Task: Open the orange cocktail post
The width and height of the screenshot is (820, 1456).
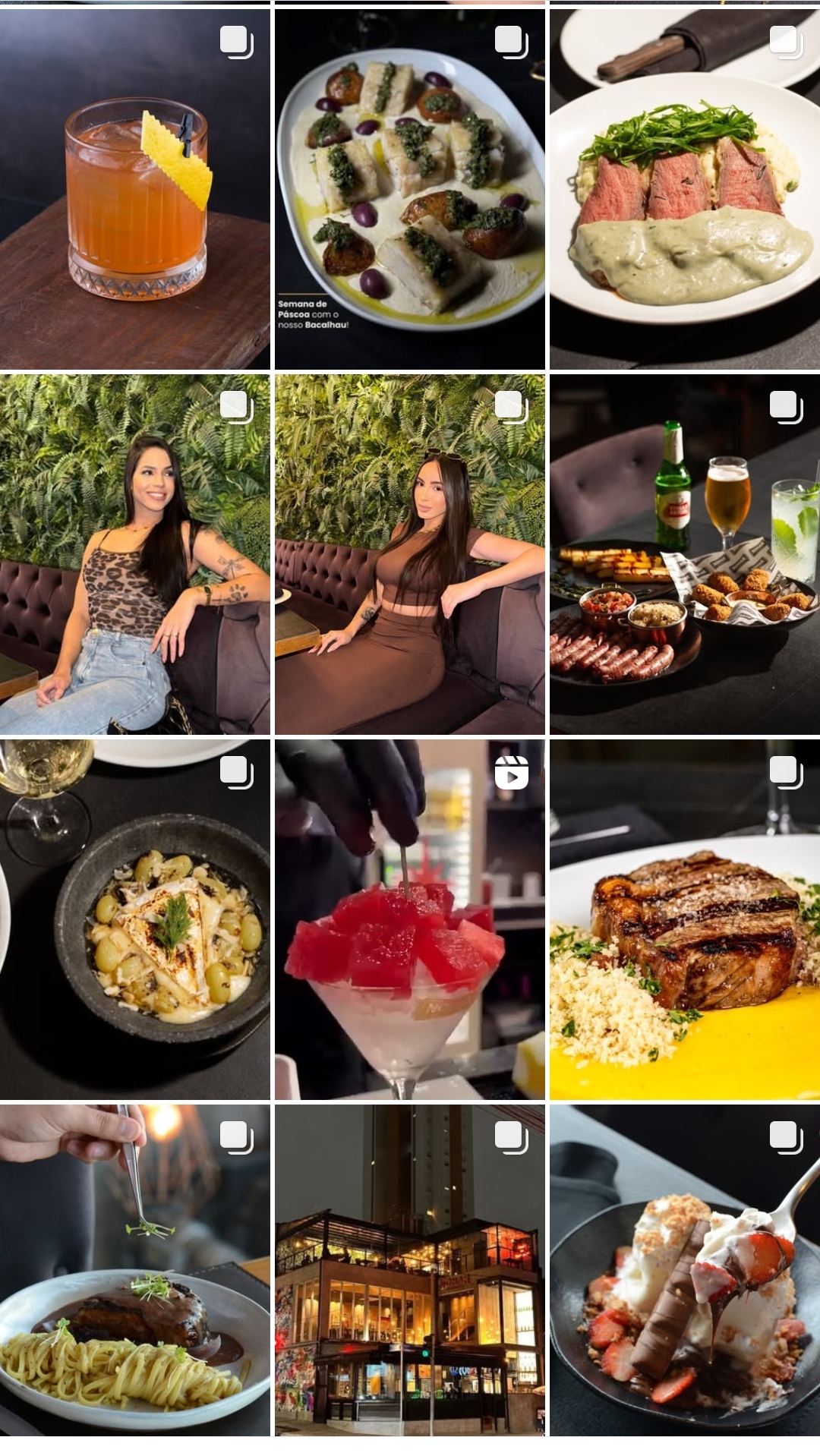Action: [x=135, y=190]
